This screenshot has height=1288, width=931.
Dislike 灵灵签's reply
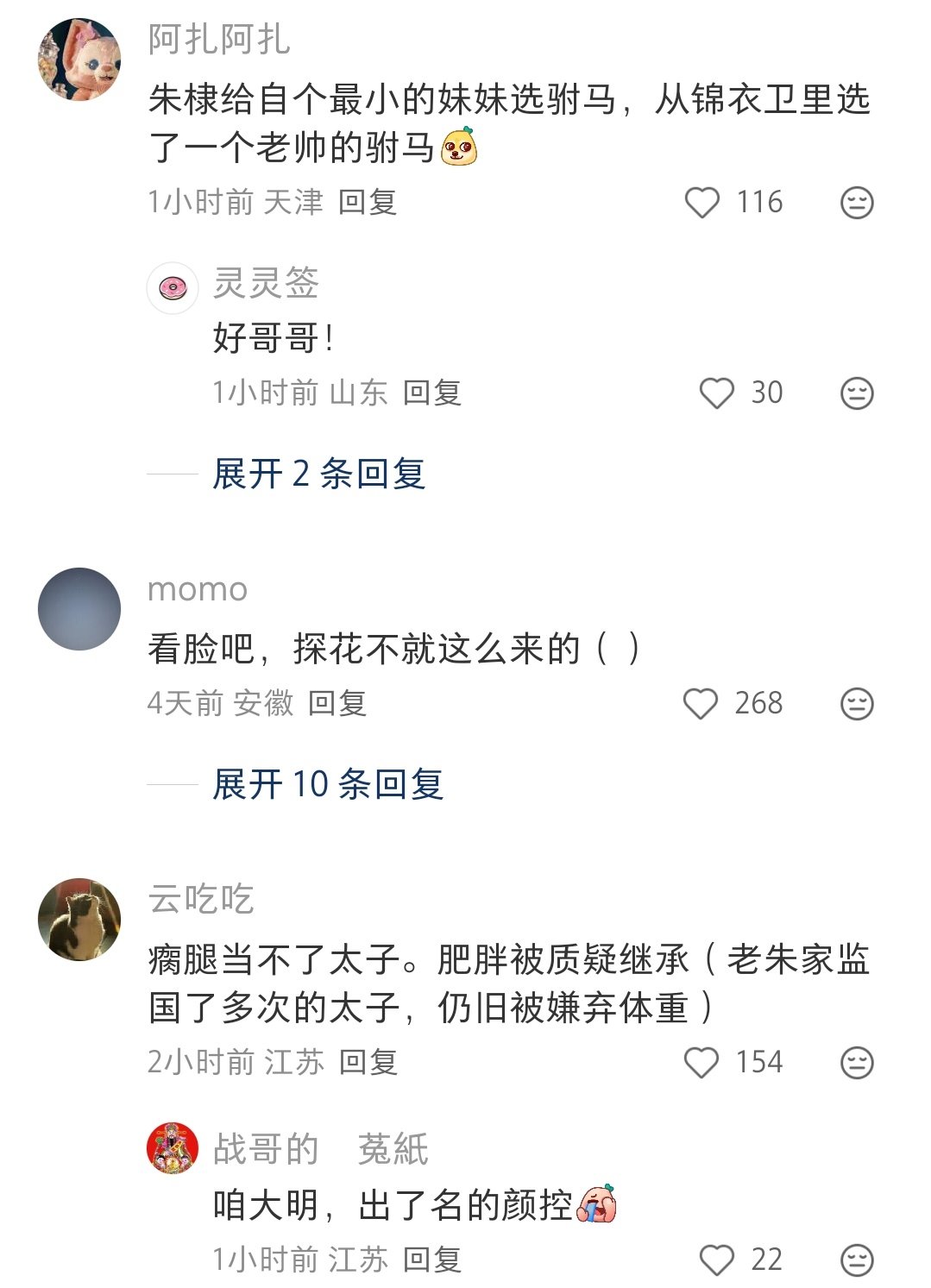tap(856, 393)
